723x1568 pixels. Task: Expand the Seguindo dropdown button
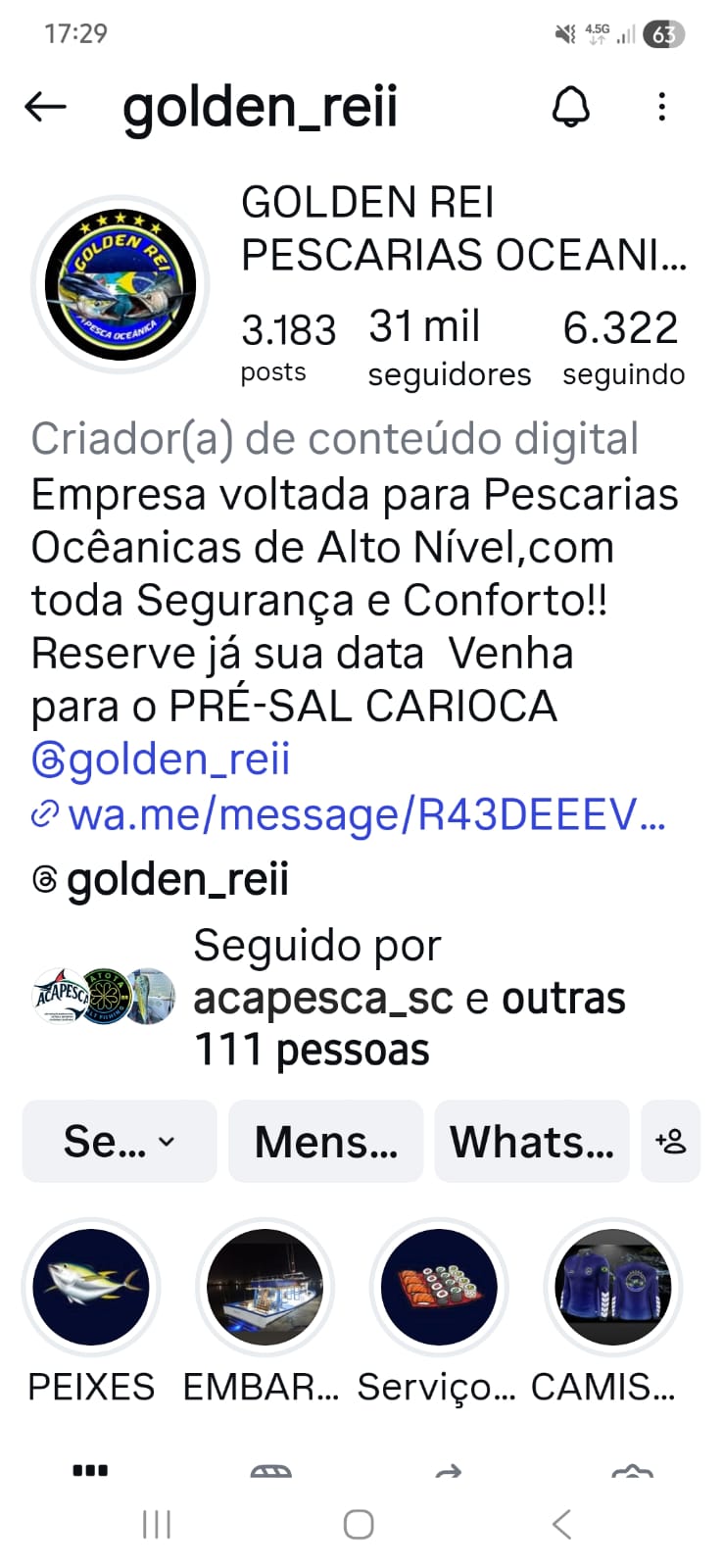click(x=120, y=1141)
